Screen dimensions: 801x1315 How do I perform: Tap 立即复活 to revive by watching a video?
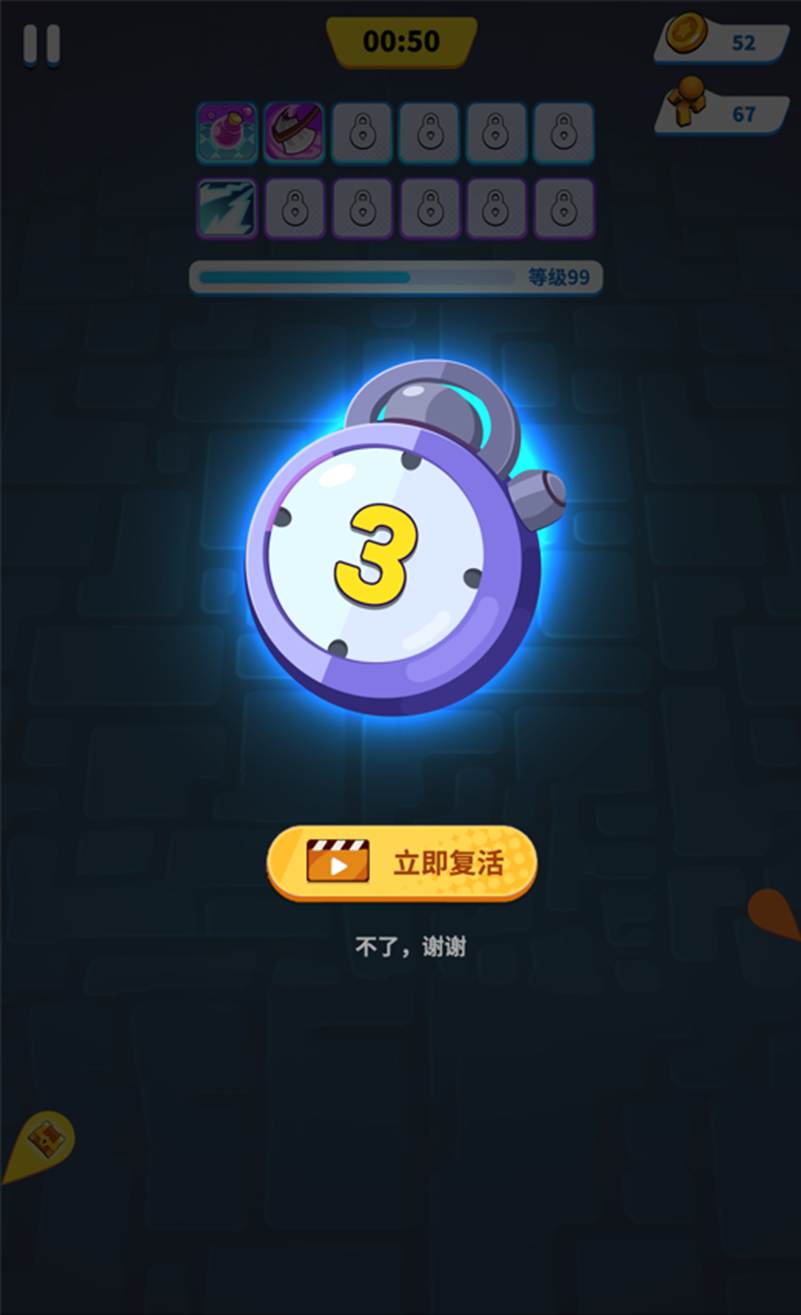pos(402,863)
